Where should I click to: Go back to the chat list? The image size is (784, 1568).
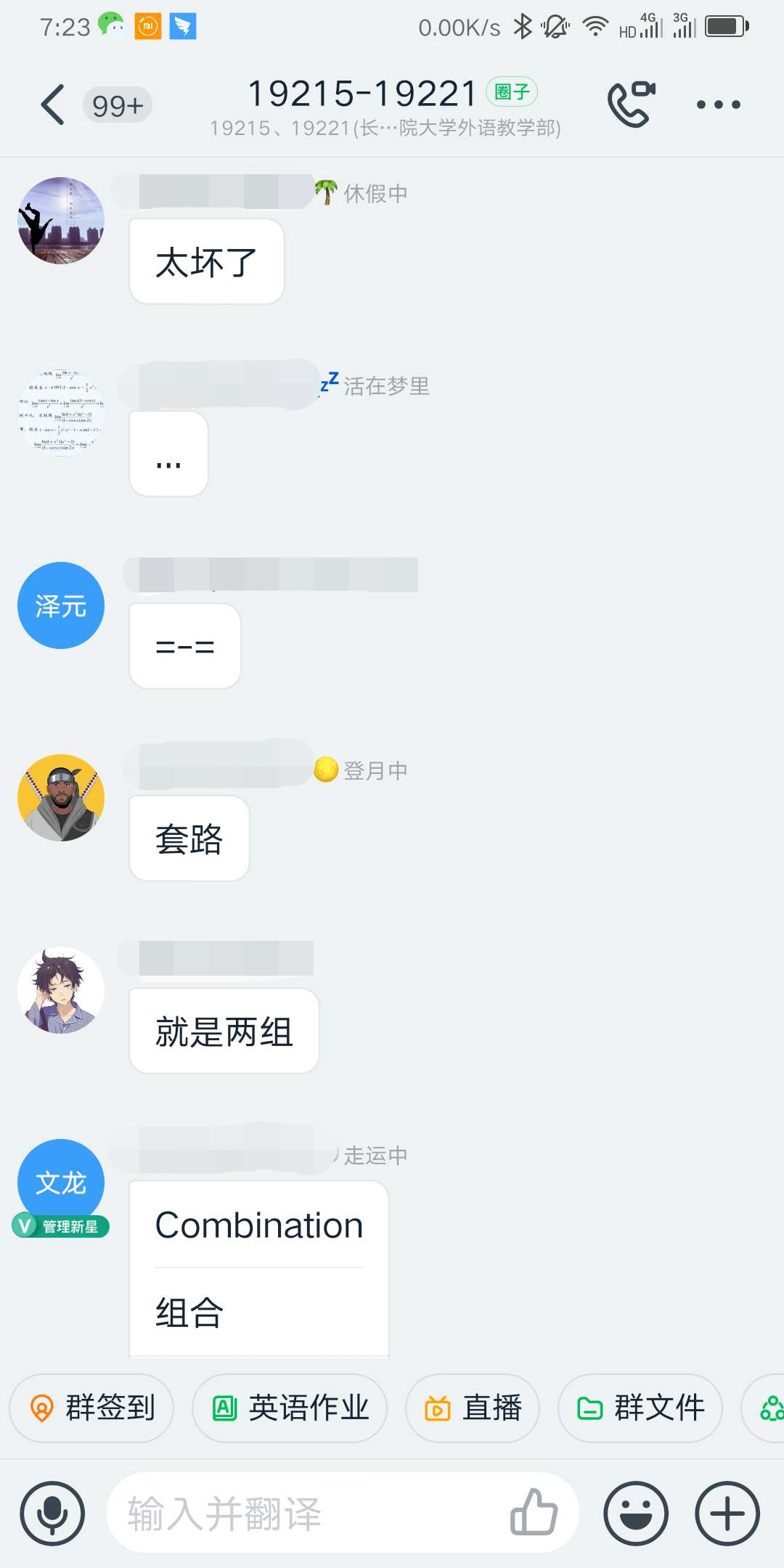[x=53, y=105]
